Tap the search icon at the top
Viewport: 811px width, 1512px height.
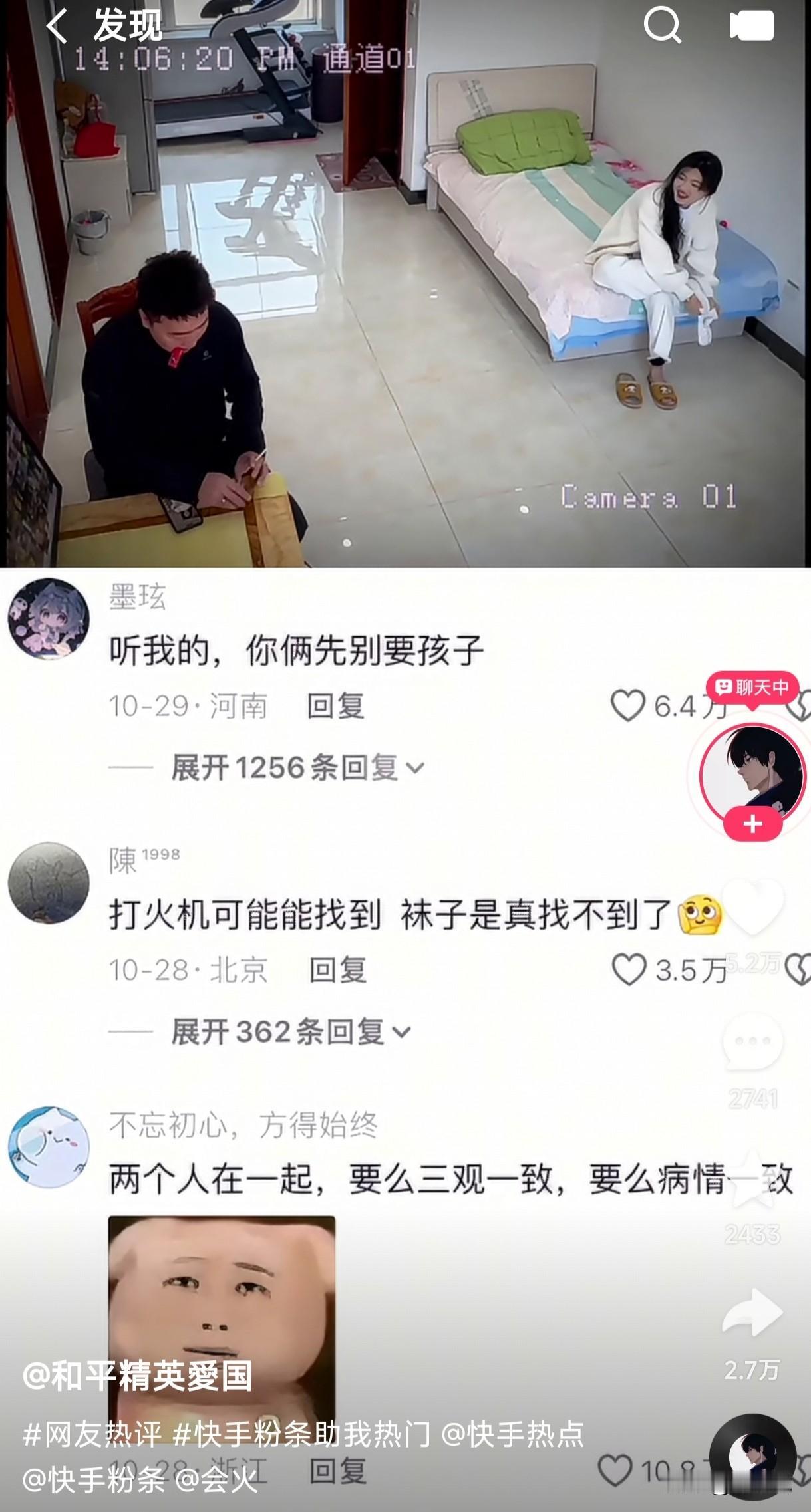coord(663,25)
